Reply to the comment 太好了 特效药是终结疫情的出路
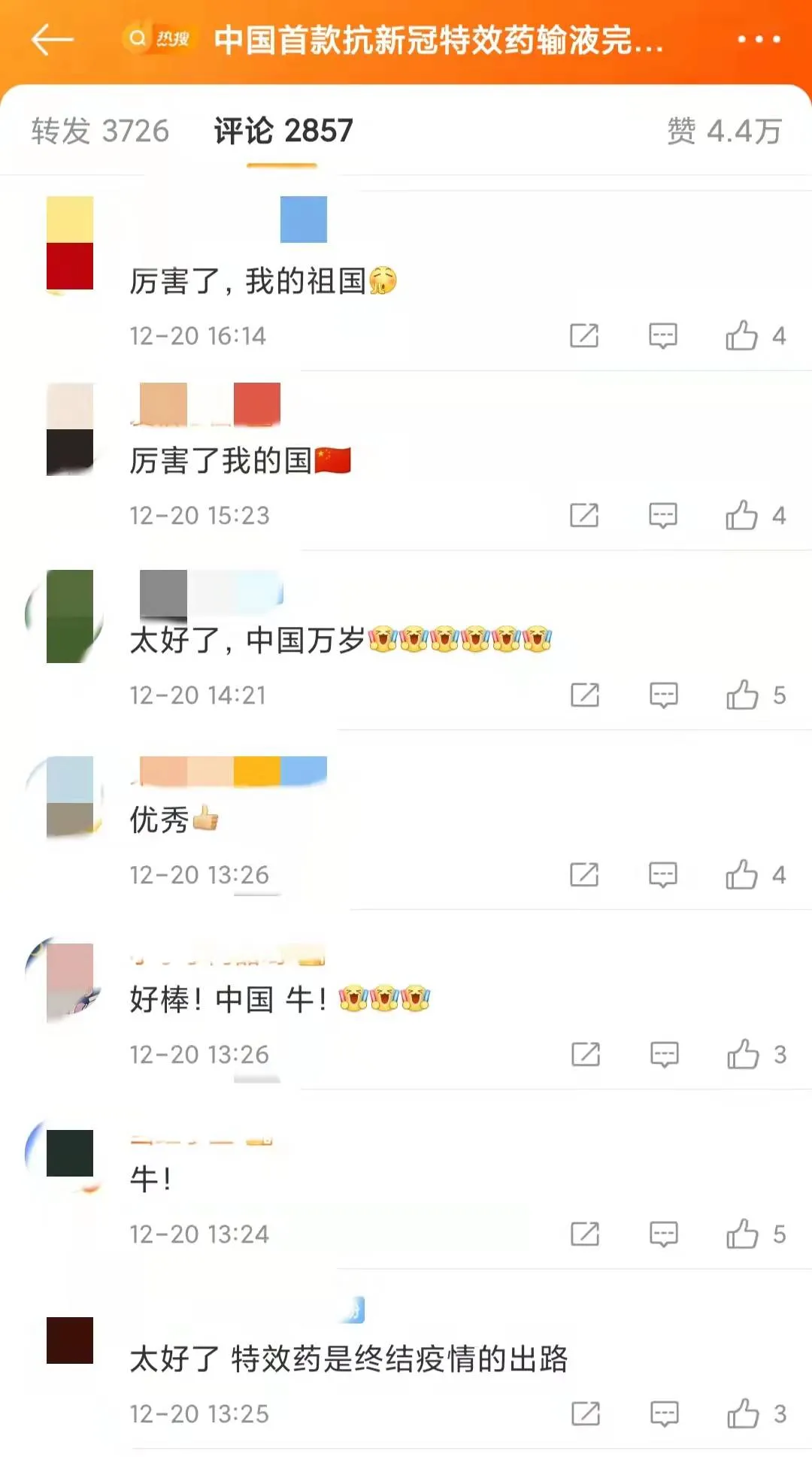Viewport: 812px width, 1457px height. point(664,1413)
